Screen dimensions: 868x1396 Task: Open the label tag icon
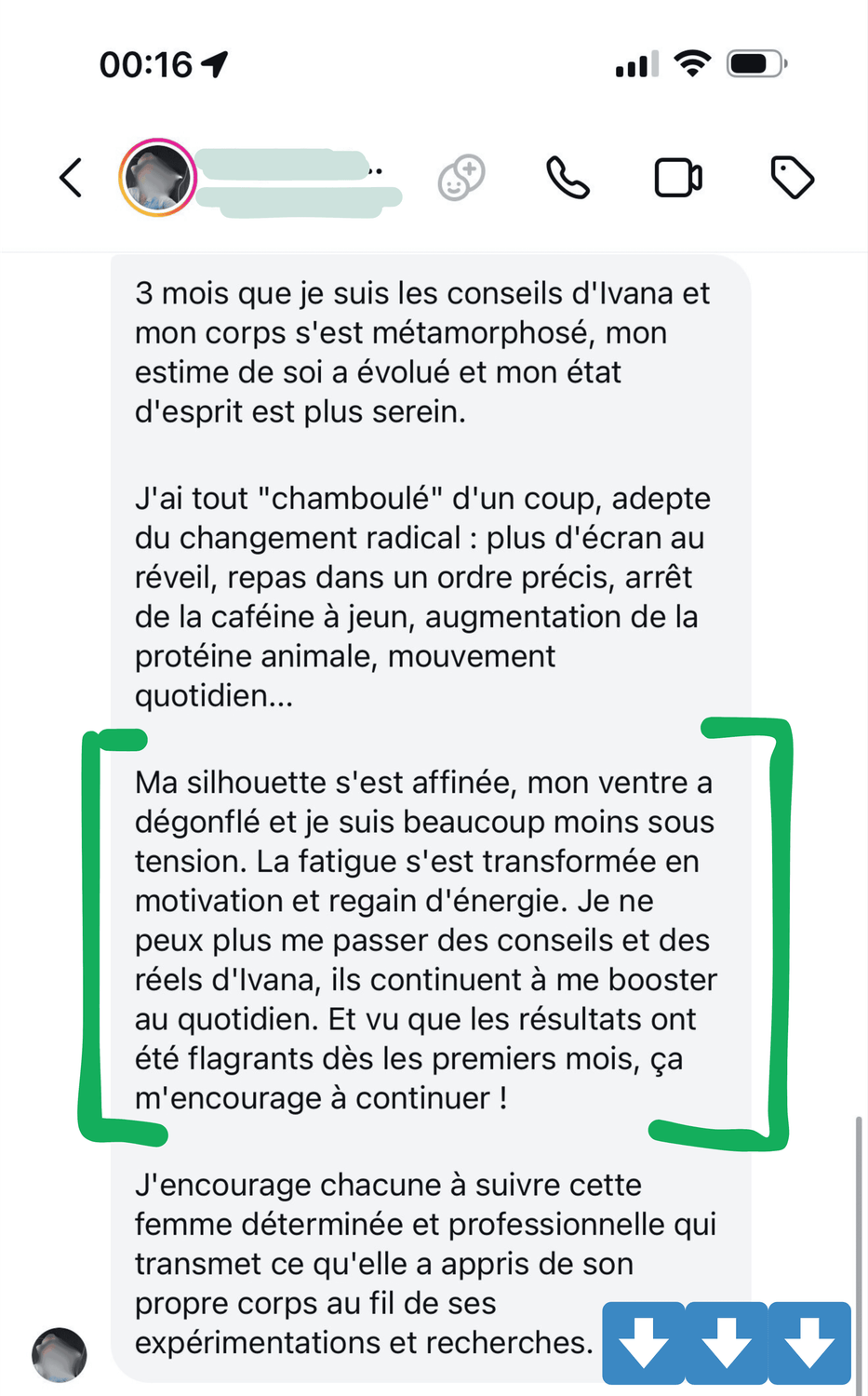pyautogui.click(x=792, y=178)
